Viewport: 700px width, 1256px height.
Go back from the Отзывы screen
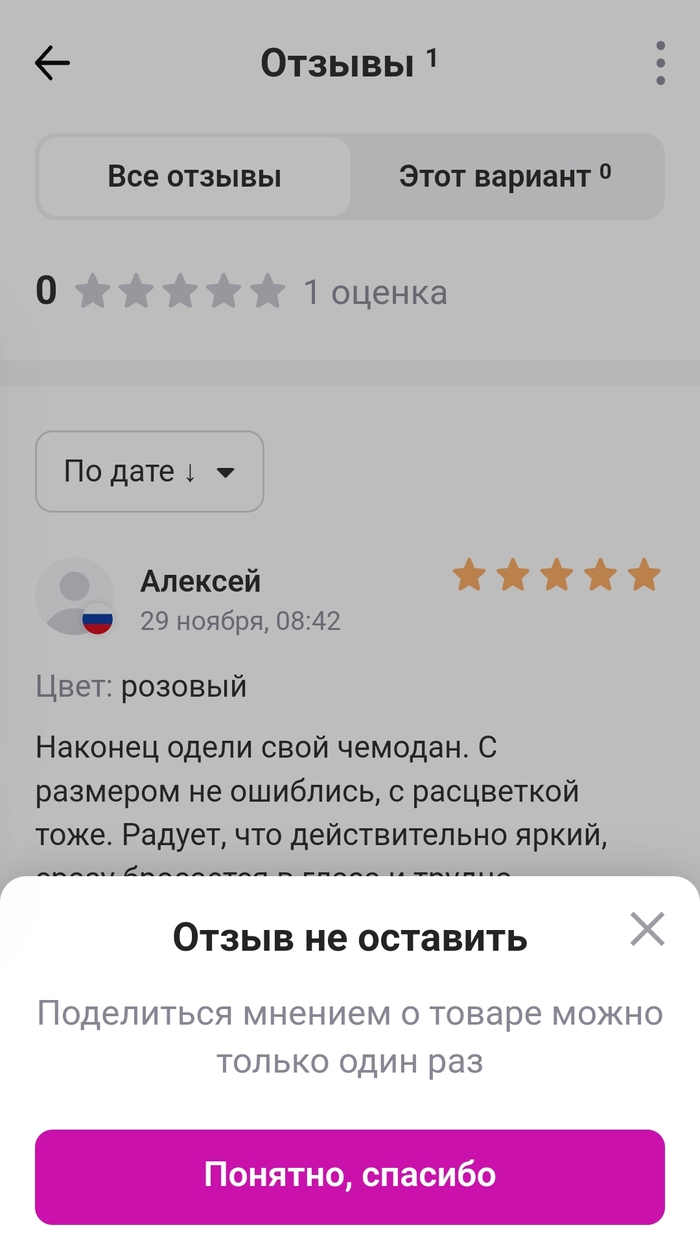(x=52, y=64)
